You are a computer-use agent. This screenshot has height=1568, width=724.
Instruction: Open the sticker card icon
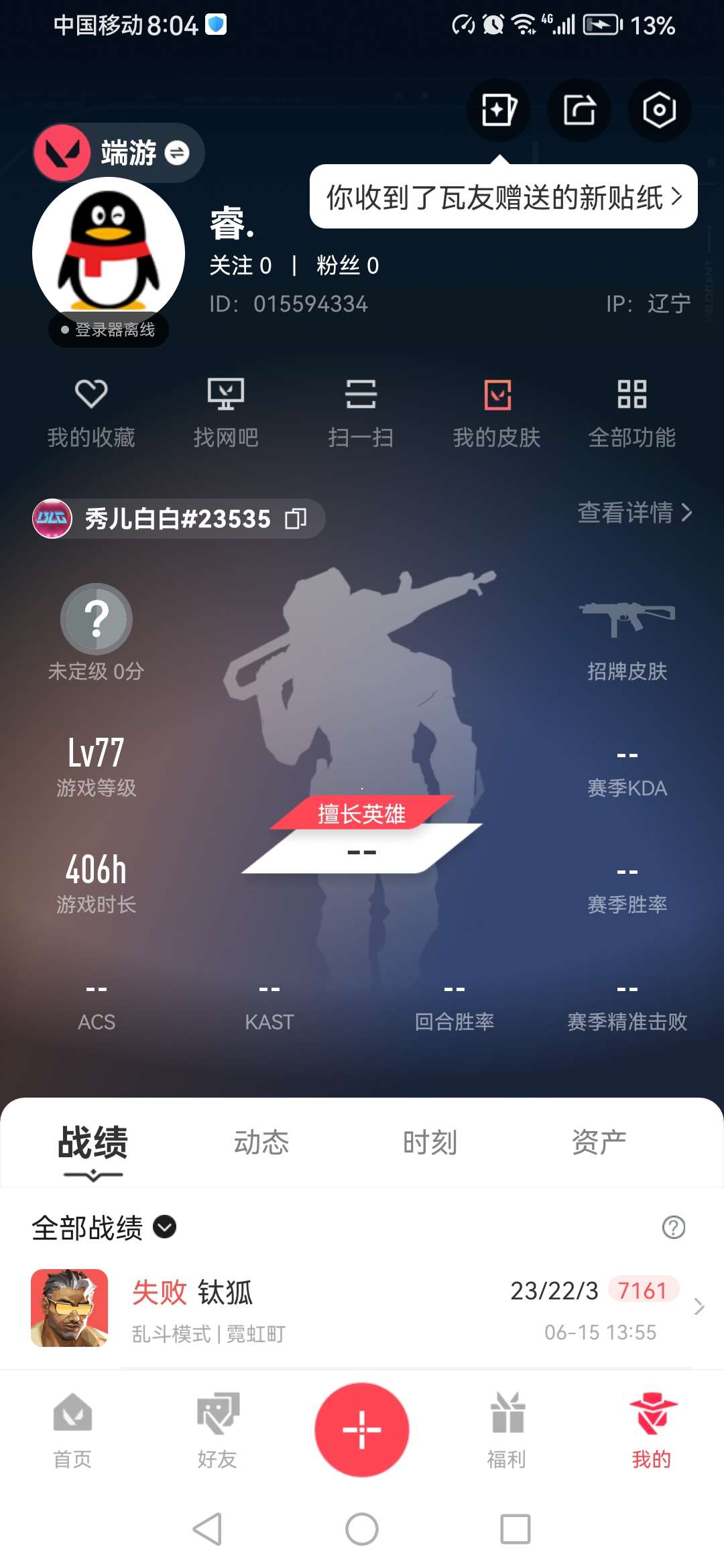[499, 110]
